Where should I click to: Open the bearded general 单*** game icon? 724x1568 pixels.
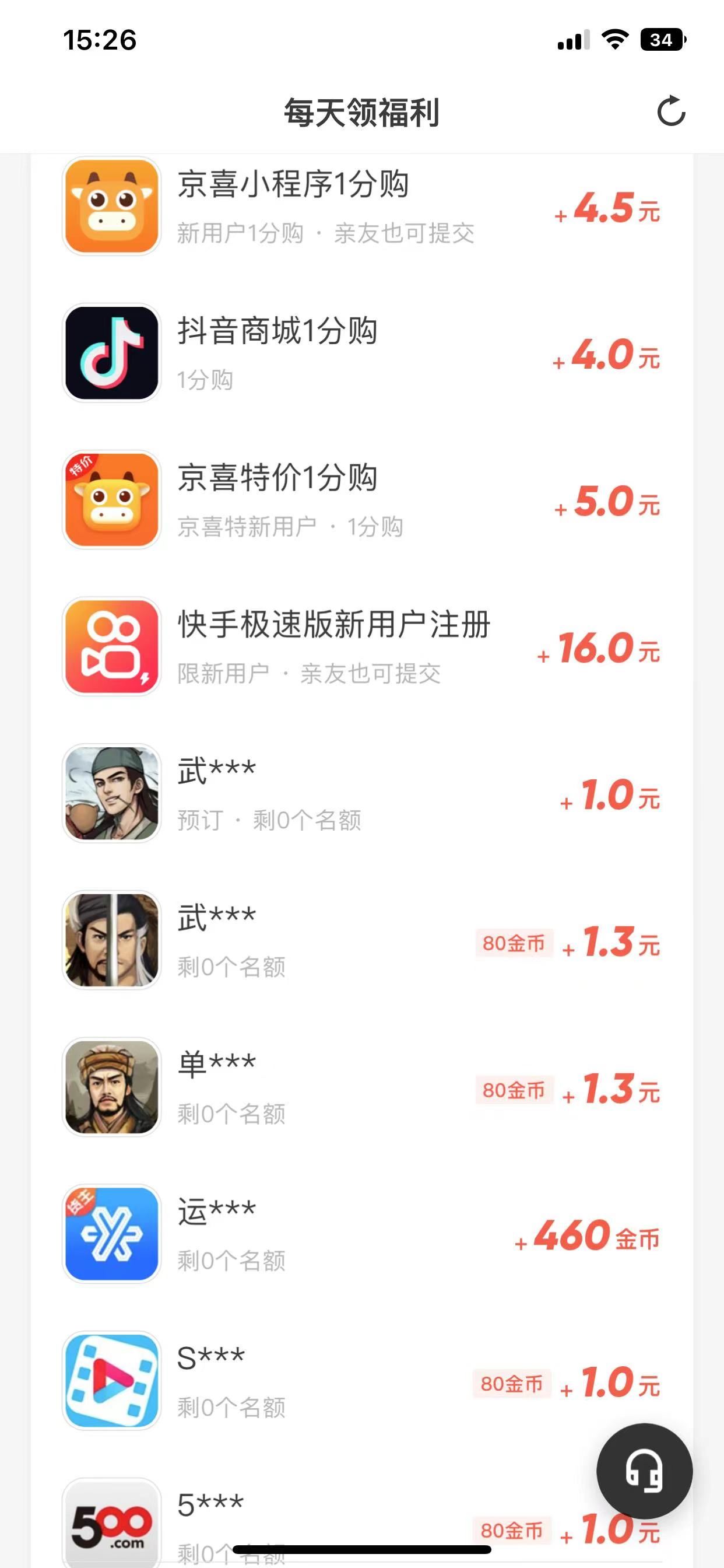(111, 1088)
